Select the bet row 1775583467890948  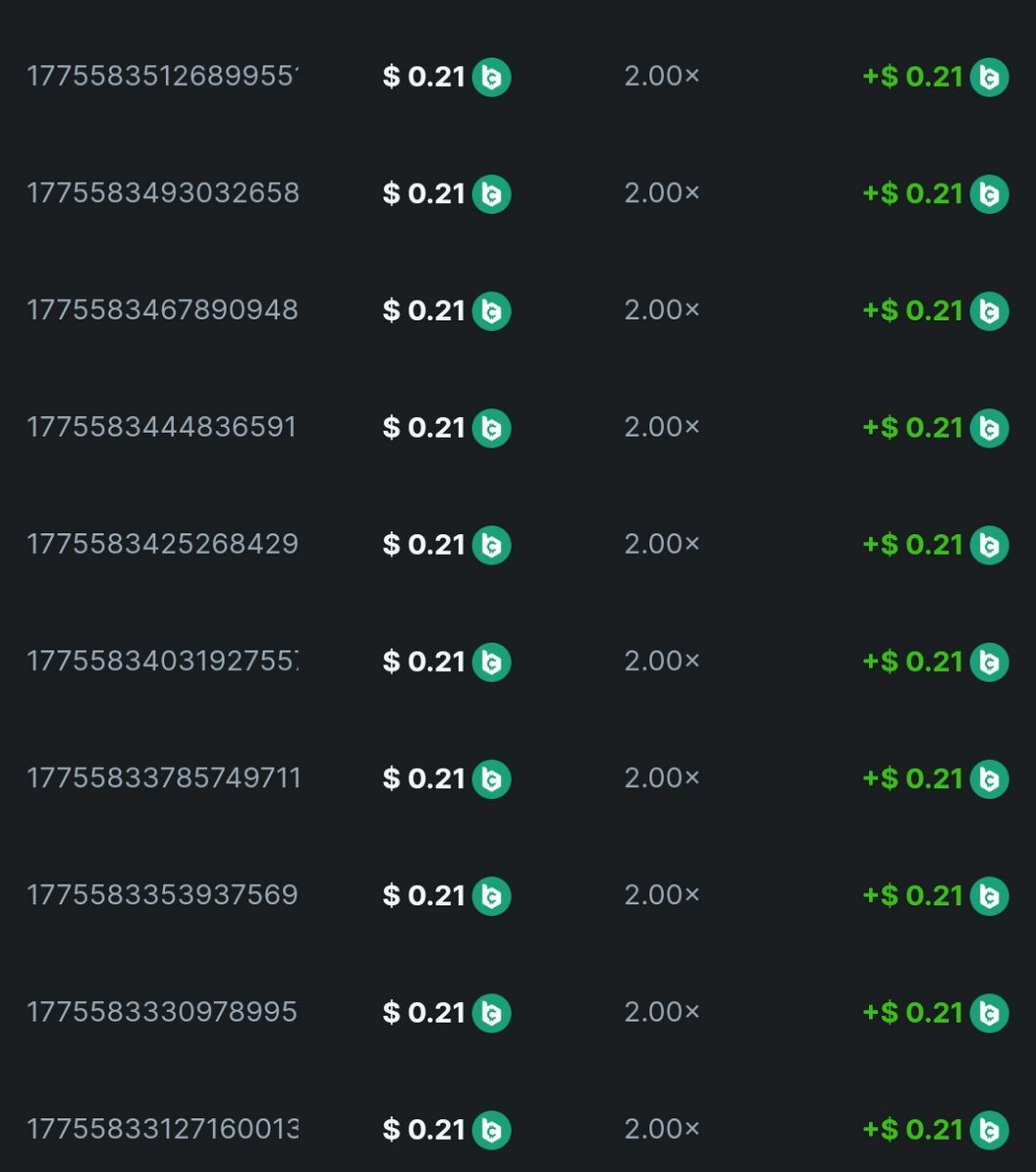pyautogui.click(x=162, y=311)
